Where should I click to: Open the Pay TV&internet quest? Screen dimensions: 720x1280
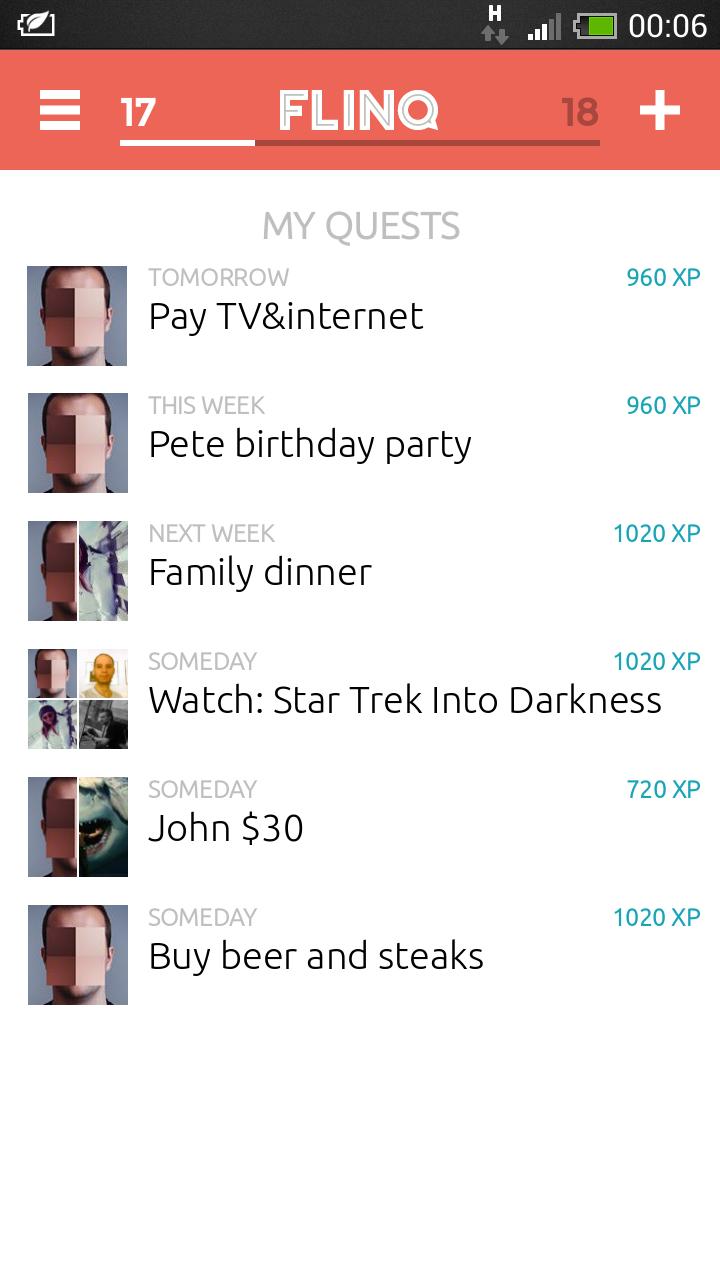point(285,317)
